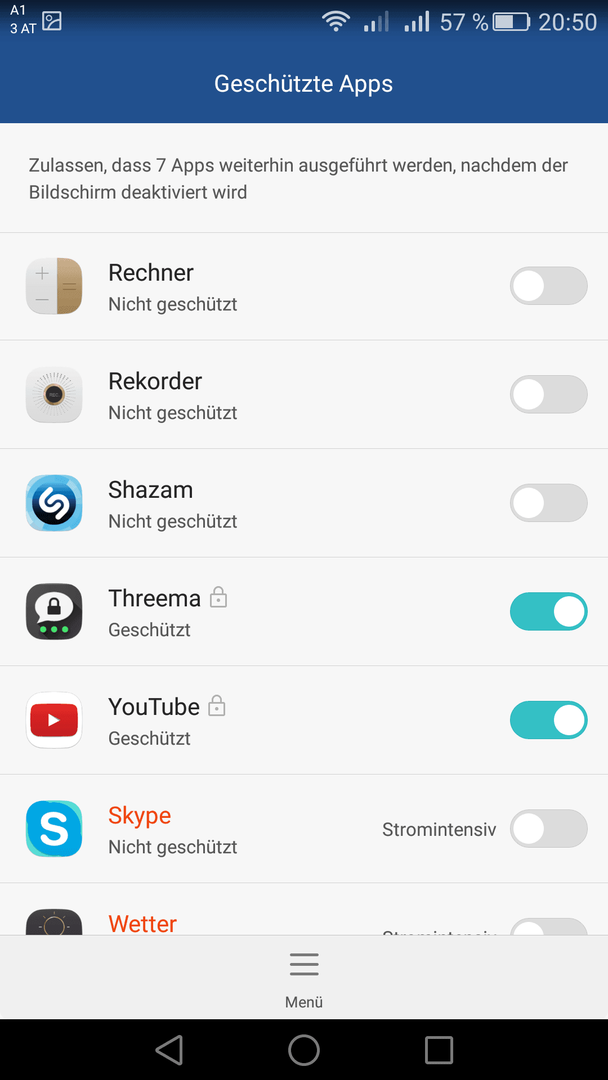Viewport: 608px width, 1080px height.
Task: Open recent apps from the navigation bar
Action: pos(439,1050)
